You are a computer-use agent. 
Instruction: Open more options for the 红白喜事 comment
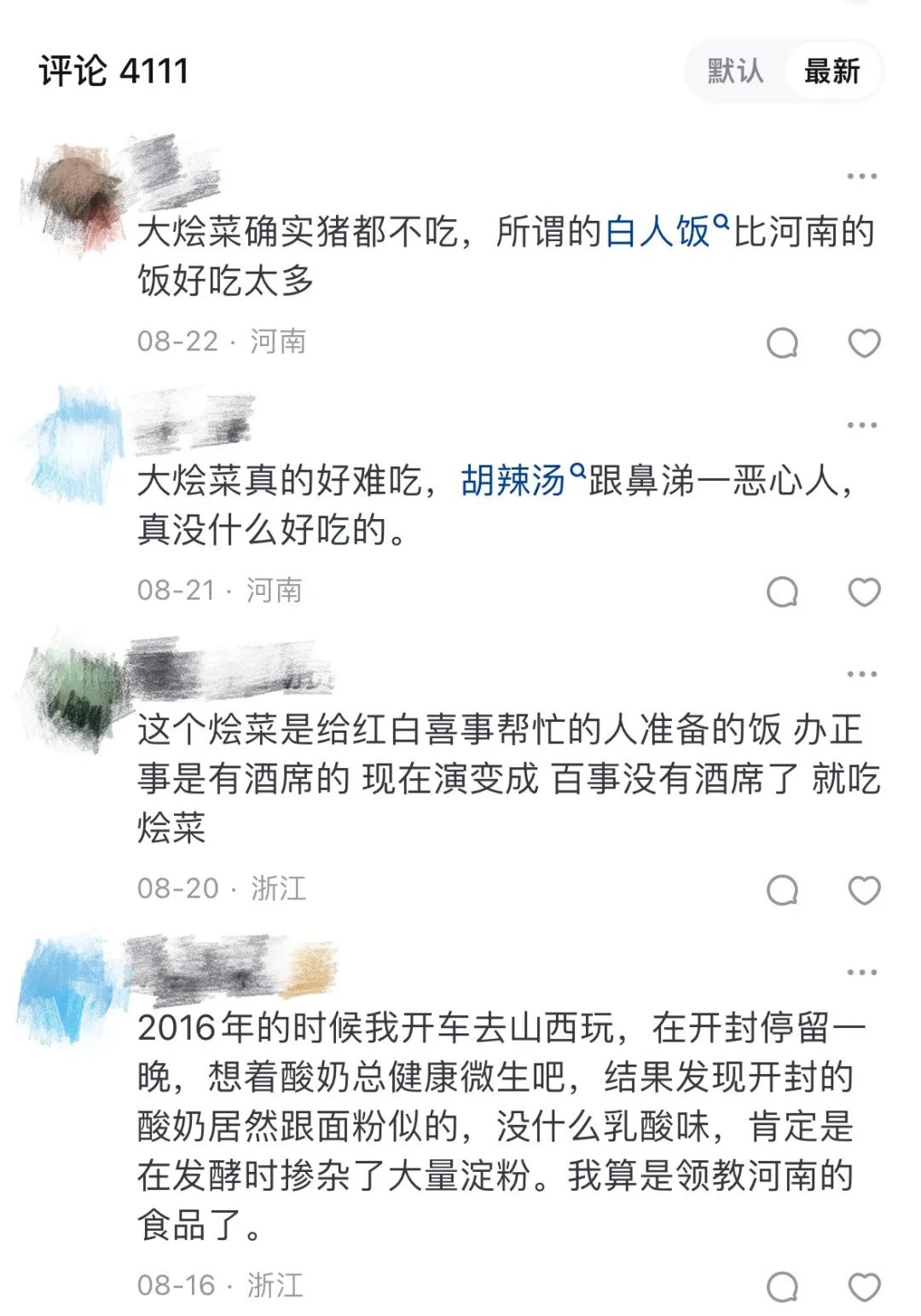coord(861,674)
